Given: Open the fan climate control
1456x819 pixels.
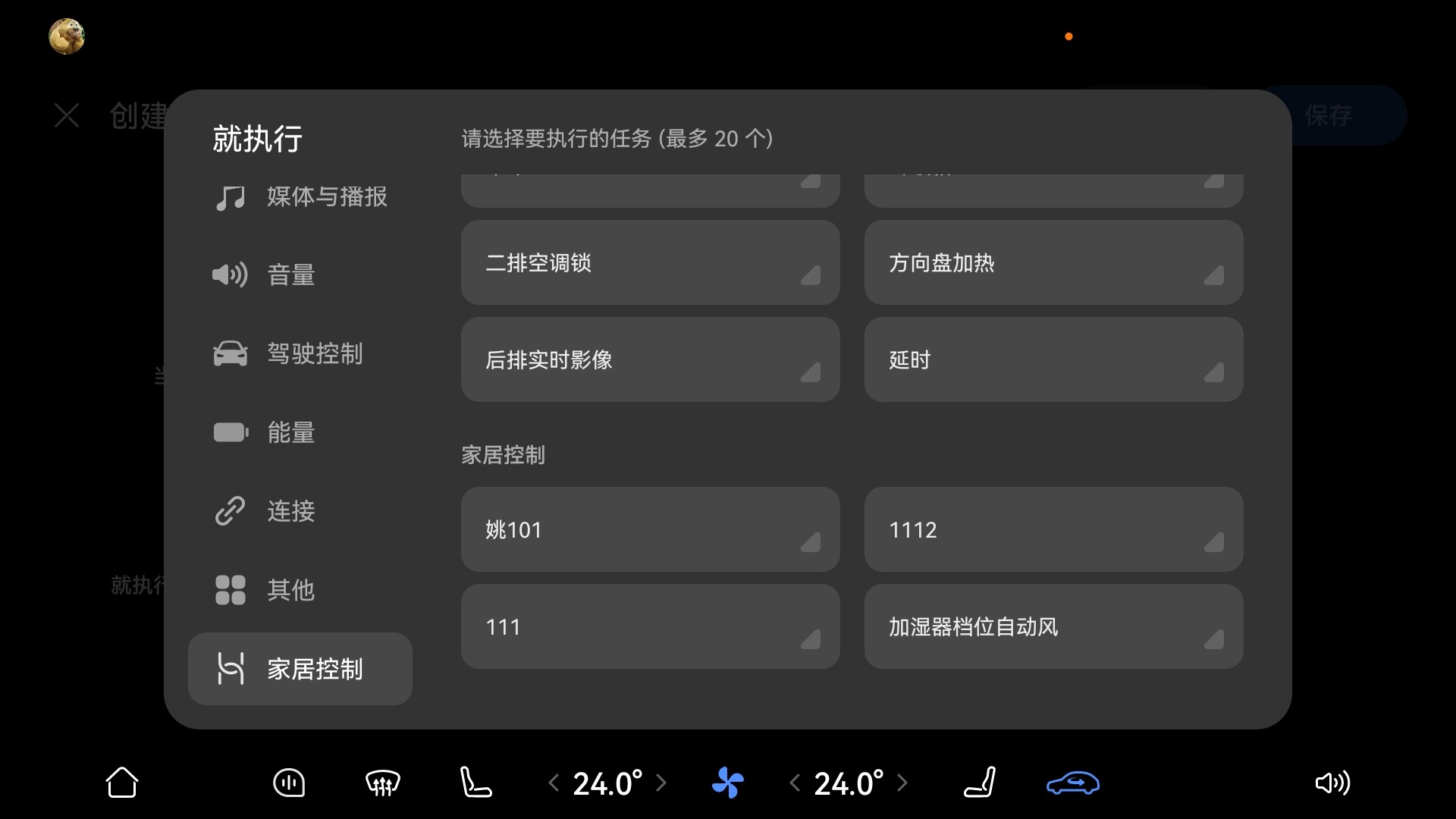Looking at the screenshot, I should (727, 783).
